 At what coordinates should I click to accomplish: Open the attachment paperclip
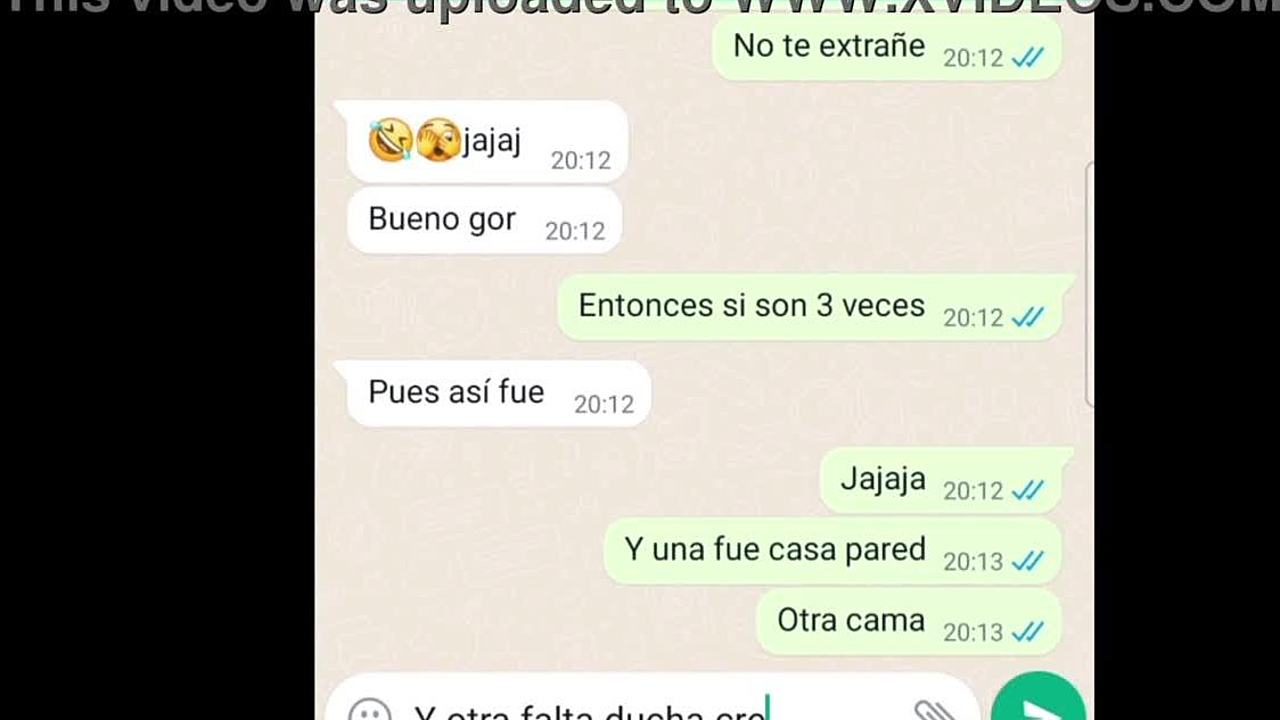[x=934, y=711]
